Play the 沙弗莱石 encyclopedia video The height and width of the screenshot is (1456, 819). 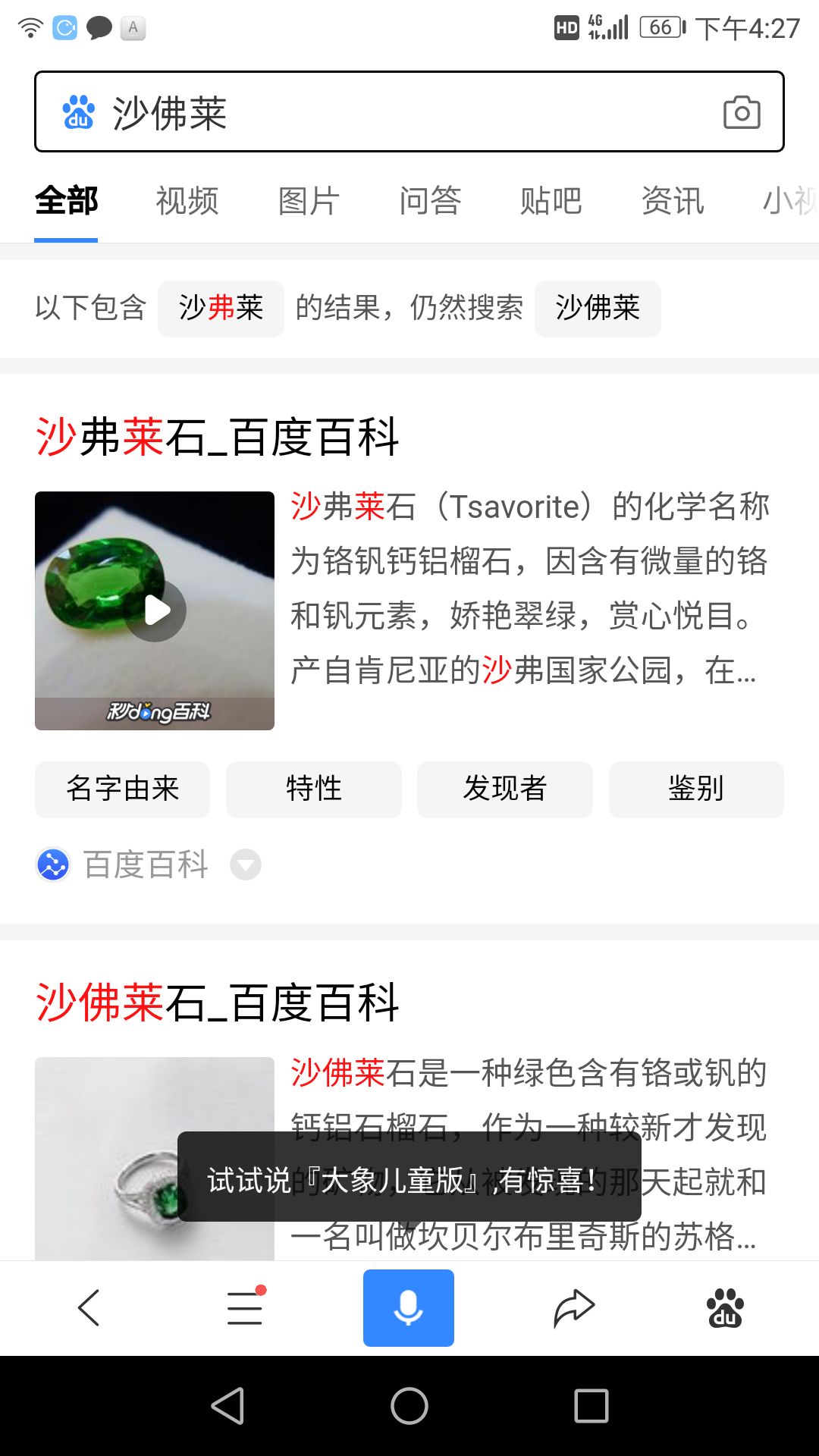click(x=155, y=610)
